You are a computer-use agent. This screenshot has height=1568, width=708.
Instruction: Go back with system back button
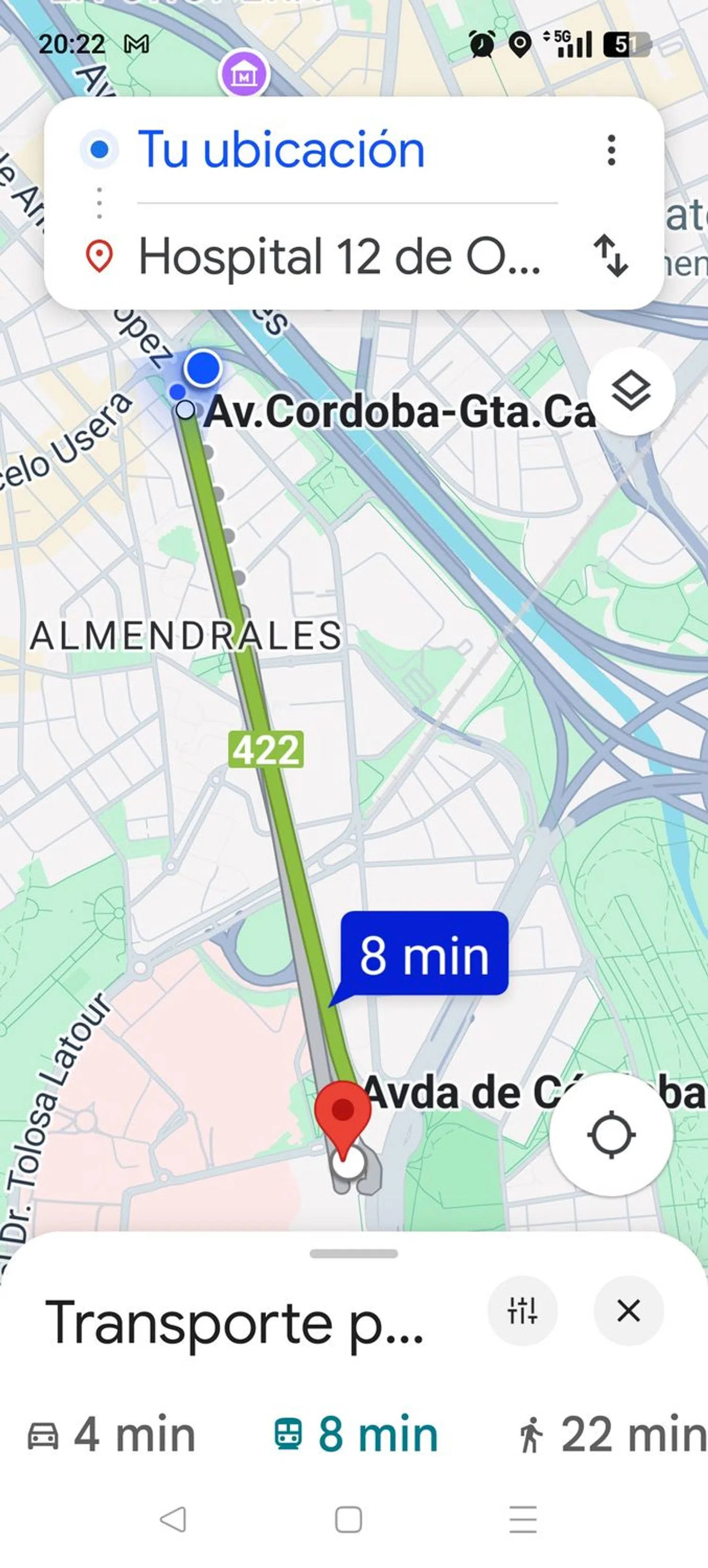tap(174, 1519)
